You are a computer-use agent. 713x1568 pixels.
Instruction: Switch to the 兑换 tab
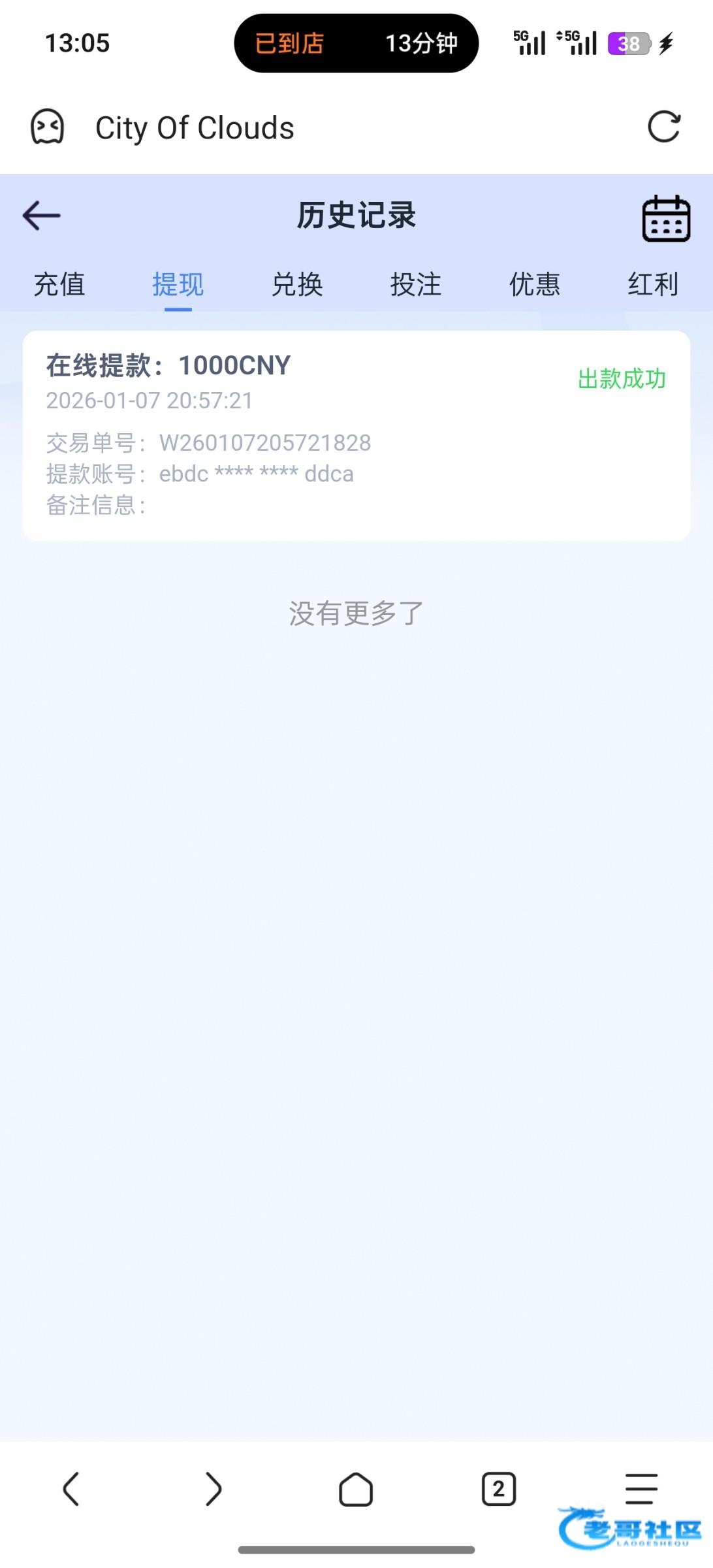tap(297, 285)
